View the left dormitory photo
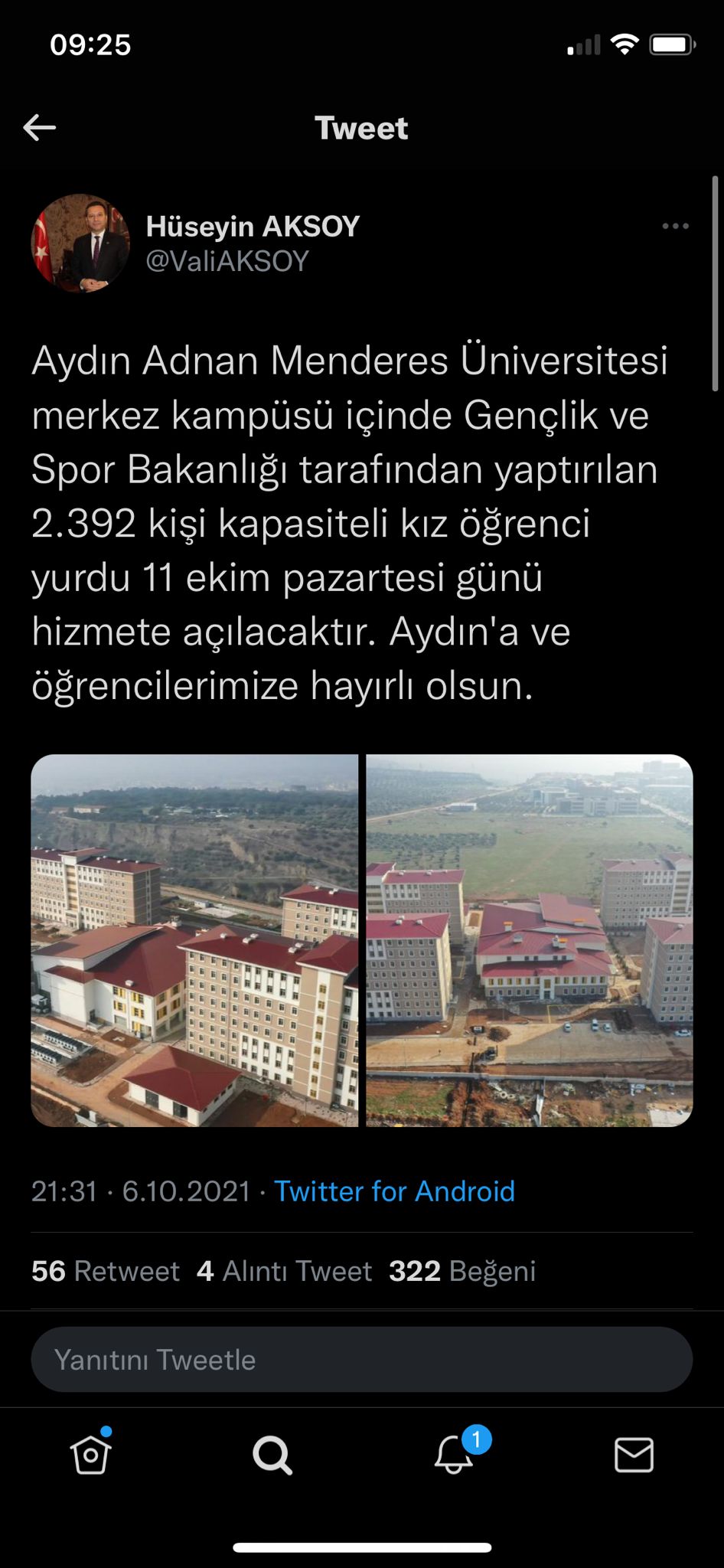 194,940
